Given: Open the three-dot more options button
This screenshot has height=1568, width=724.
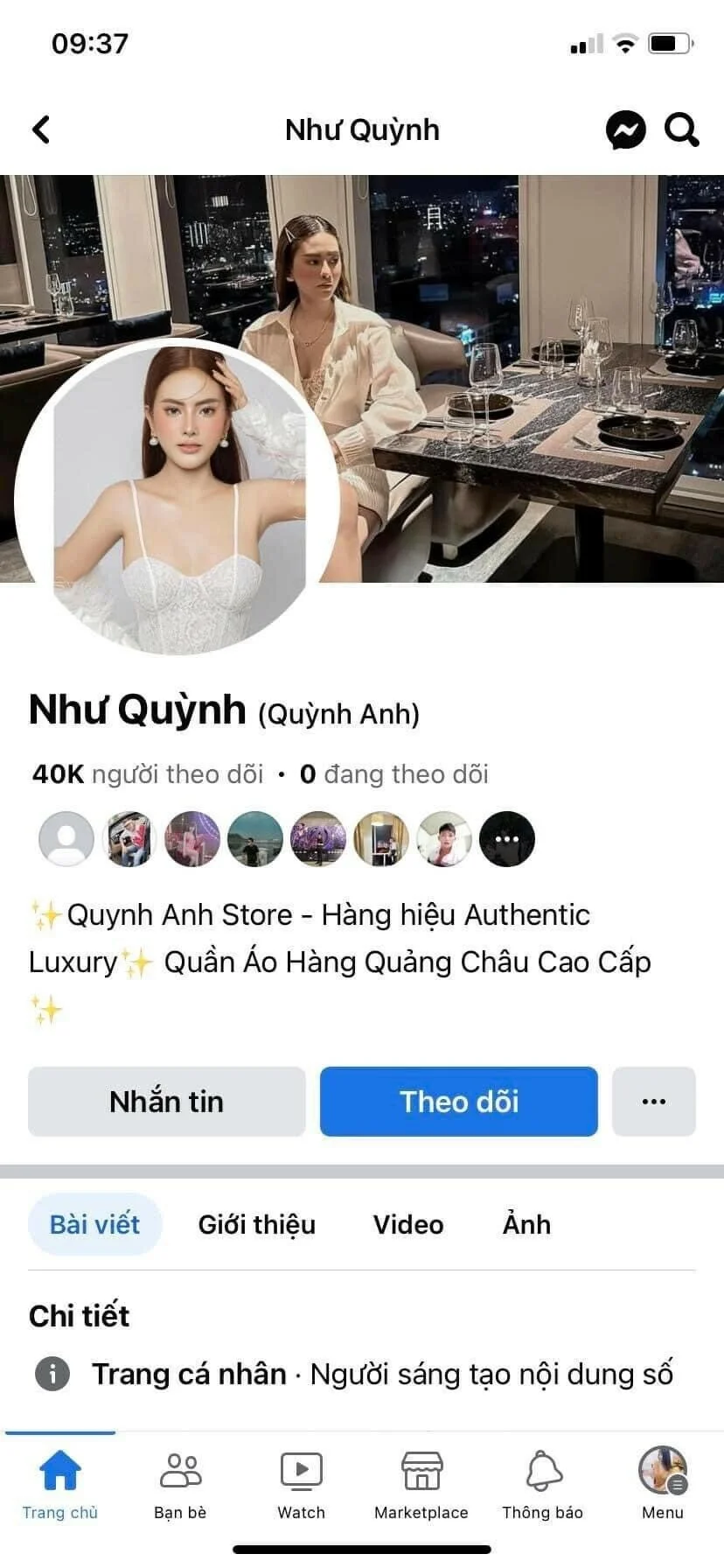Looking at the screenshot, I should (x=653, y=1102).
